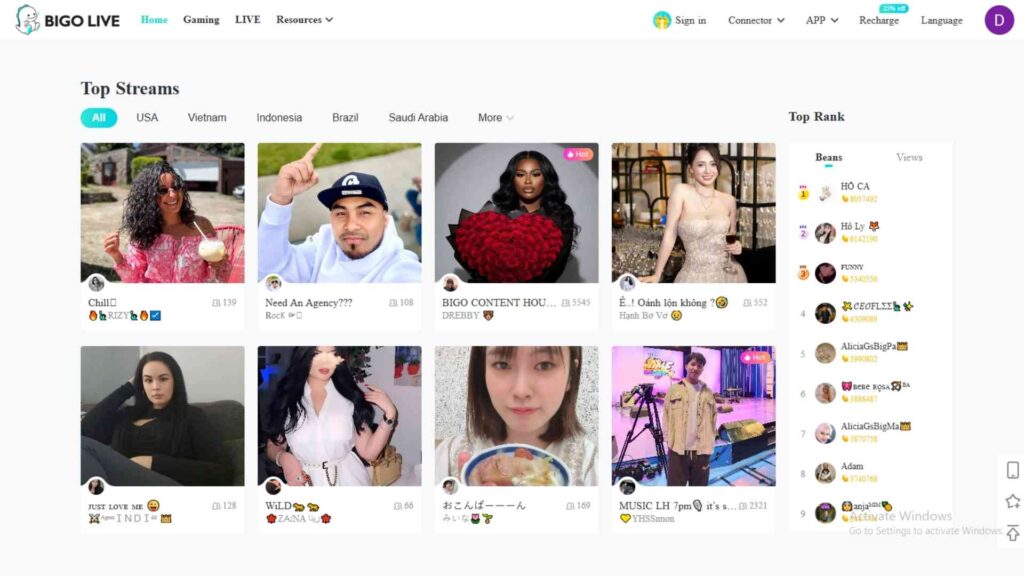Switch Top Rank to Views
The height and width of the screenshot is (576, 1024).
[x=909, y=157]
